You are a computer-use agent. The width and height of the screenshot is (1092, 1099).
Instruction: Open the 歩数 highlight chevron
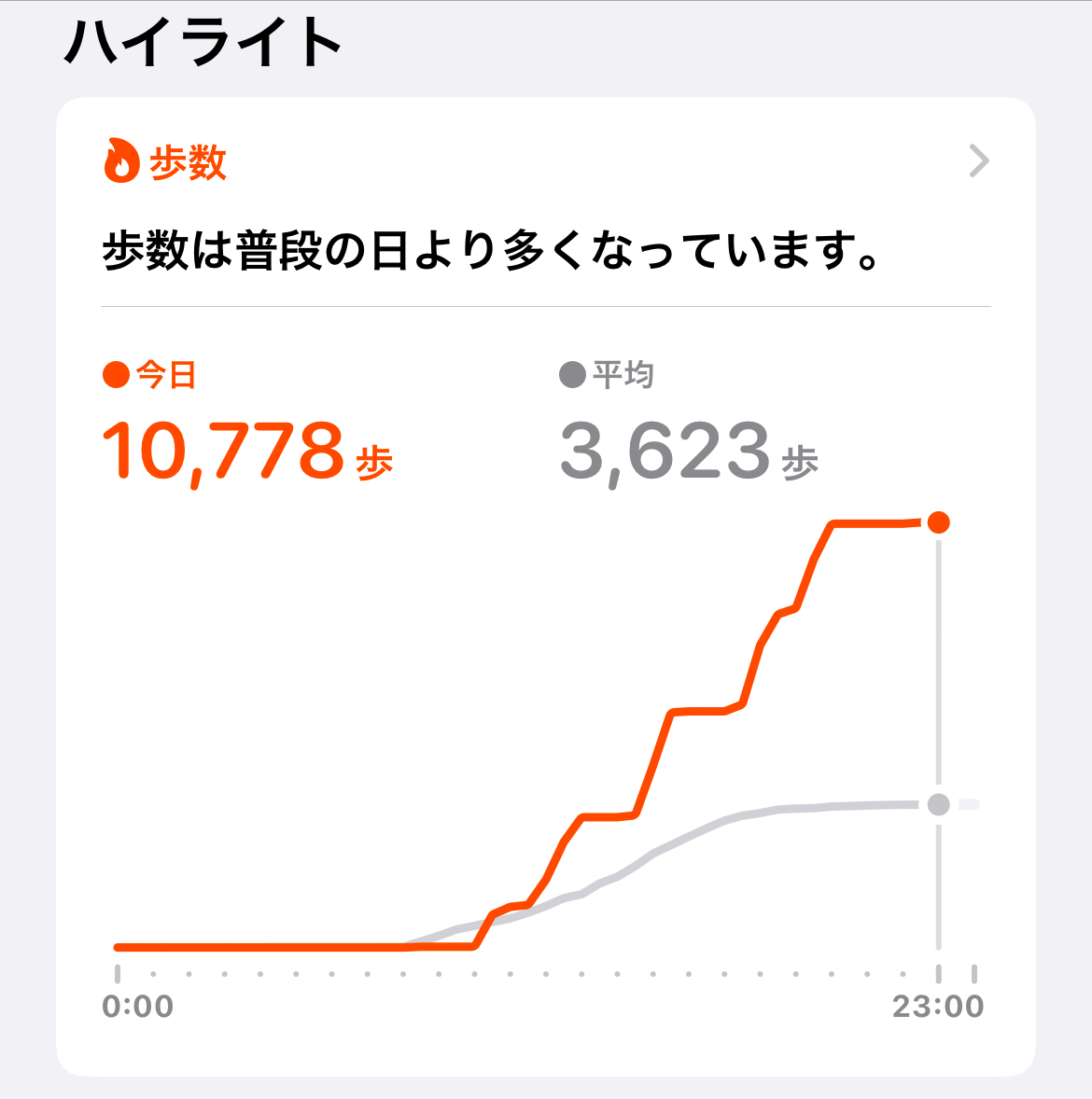tap(978, 161)
